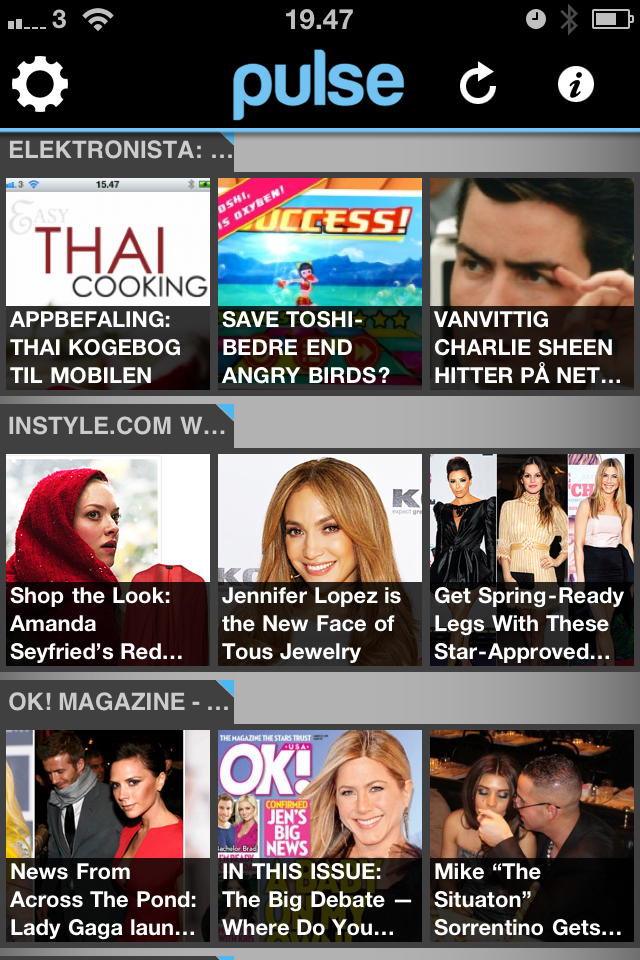The height and width of the screenshot is (960, 640).
Task: Open the settings gear
Action: (40, 84)
